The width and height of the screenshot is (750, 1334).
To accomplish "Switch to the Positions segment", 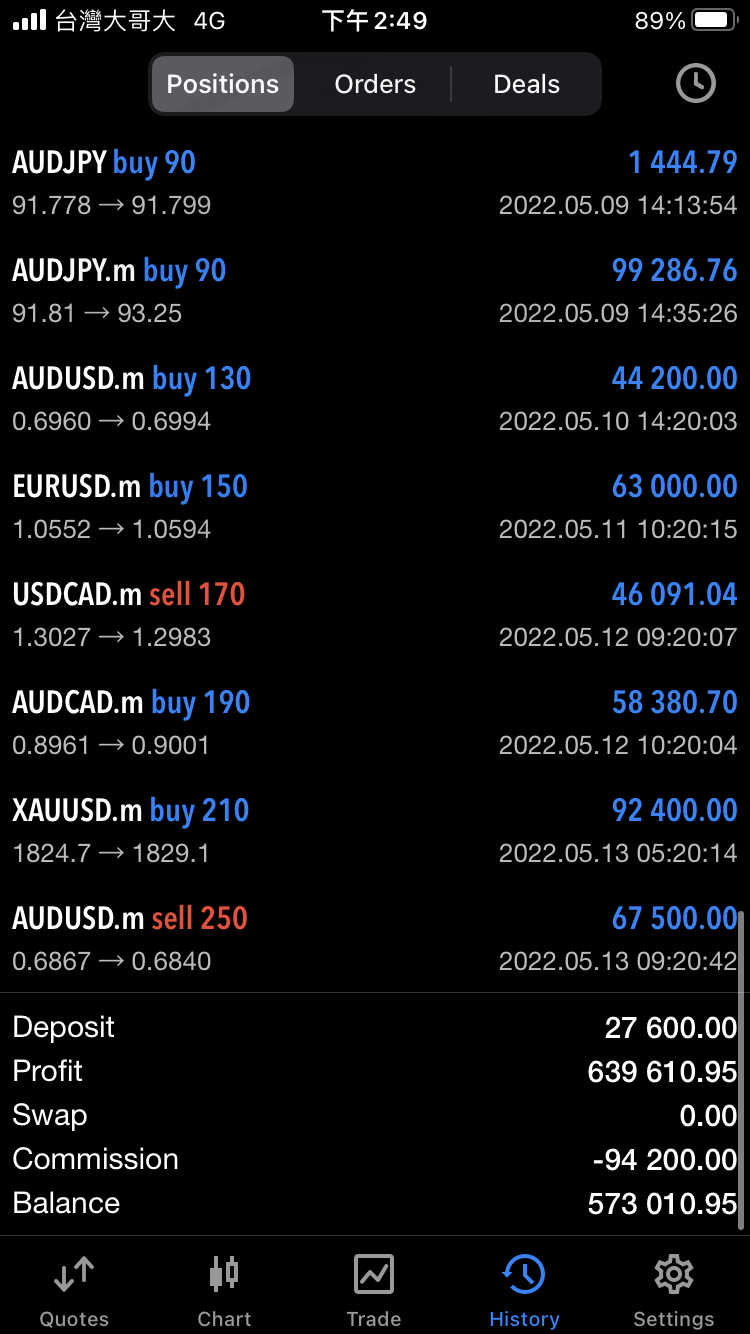I will point(222,84).
